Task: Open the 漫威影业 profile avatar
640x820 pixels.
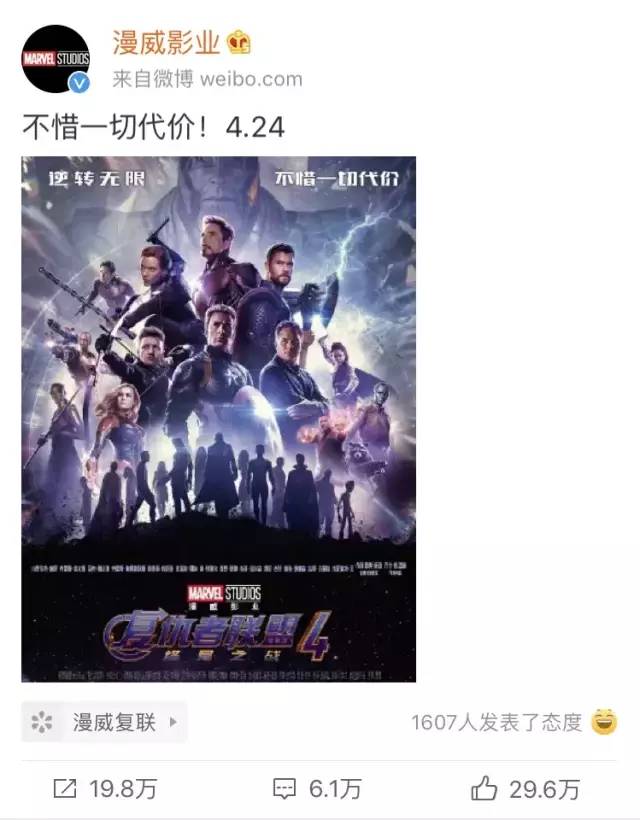Action: (x=56, y=59)
